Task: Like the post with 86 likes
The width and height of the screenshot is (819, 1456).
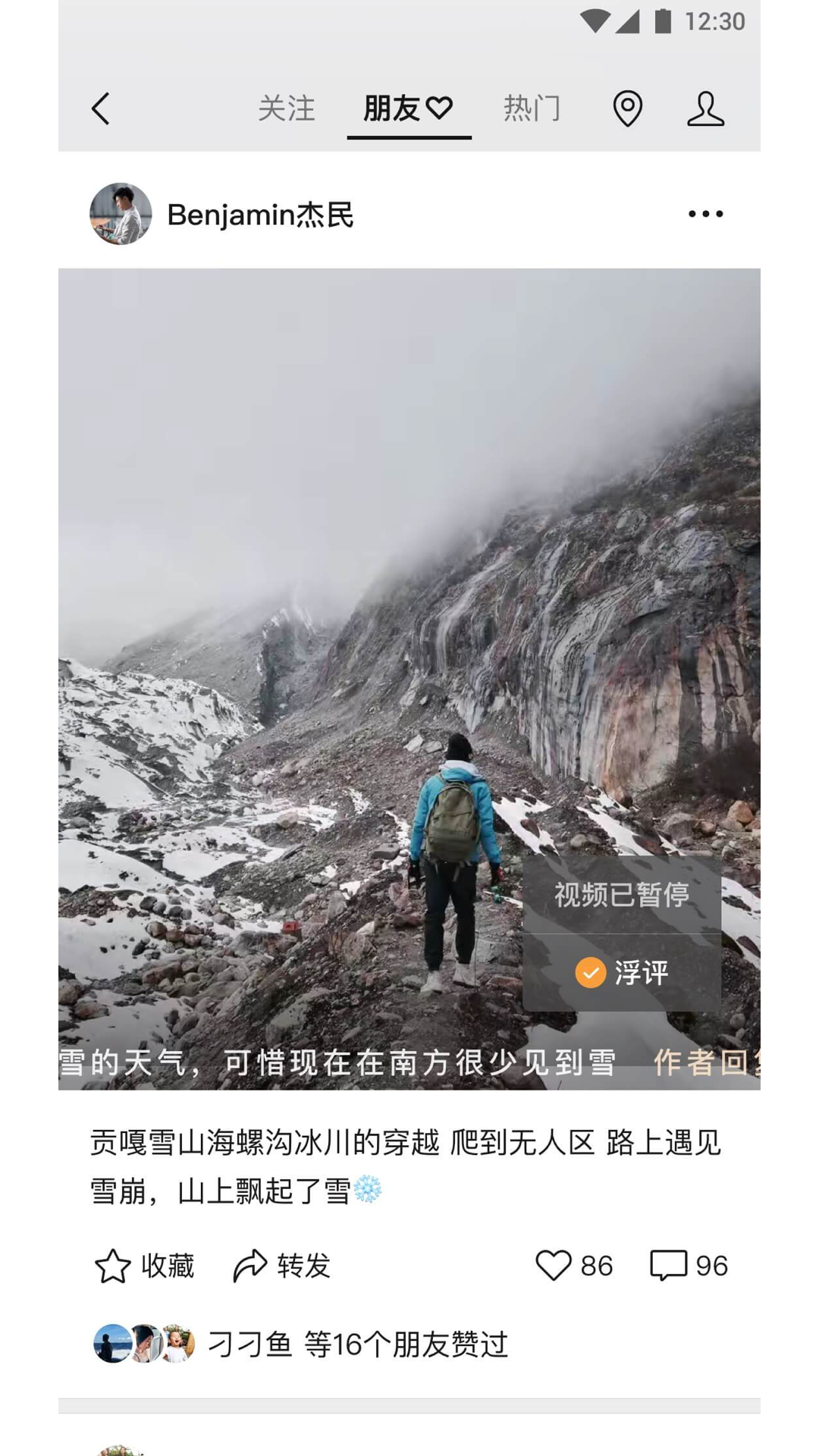Action: coord(574,1266)
